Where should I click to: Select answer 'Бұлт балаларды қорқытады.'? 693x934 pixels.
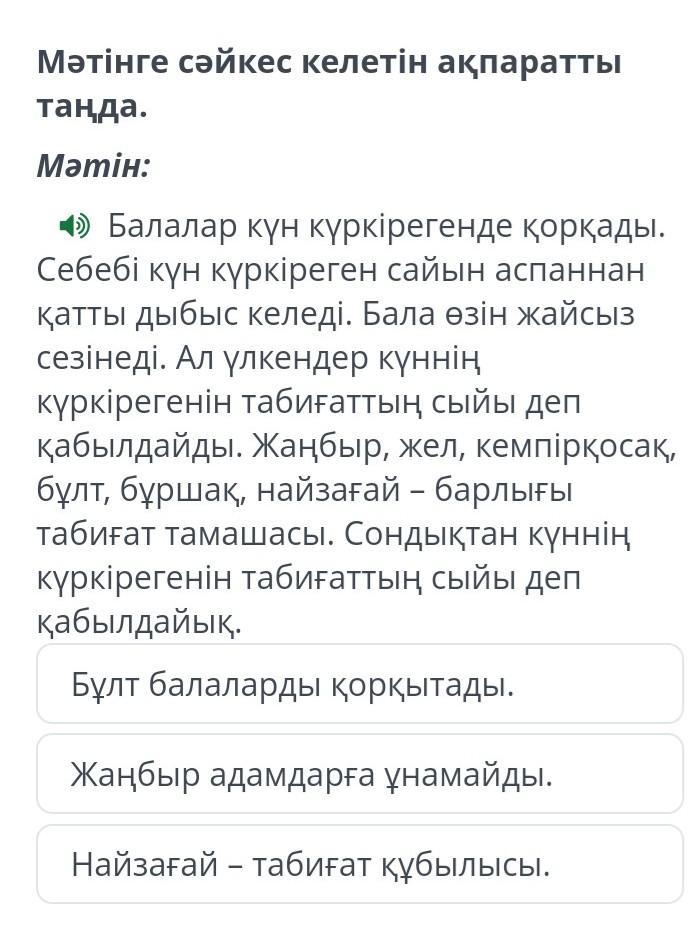pyautogui.click(x=359, y=684)
